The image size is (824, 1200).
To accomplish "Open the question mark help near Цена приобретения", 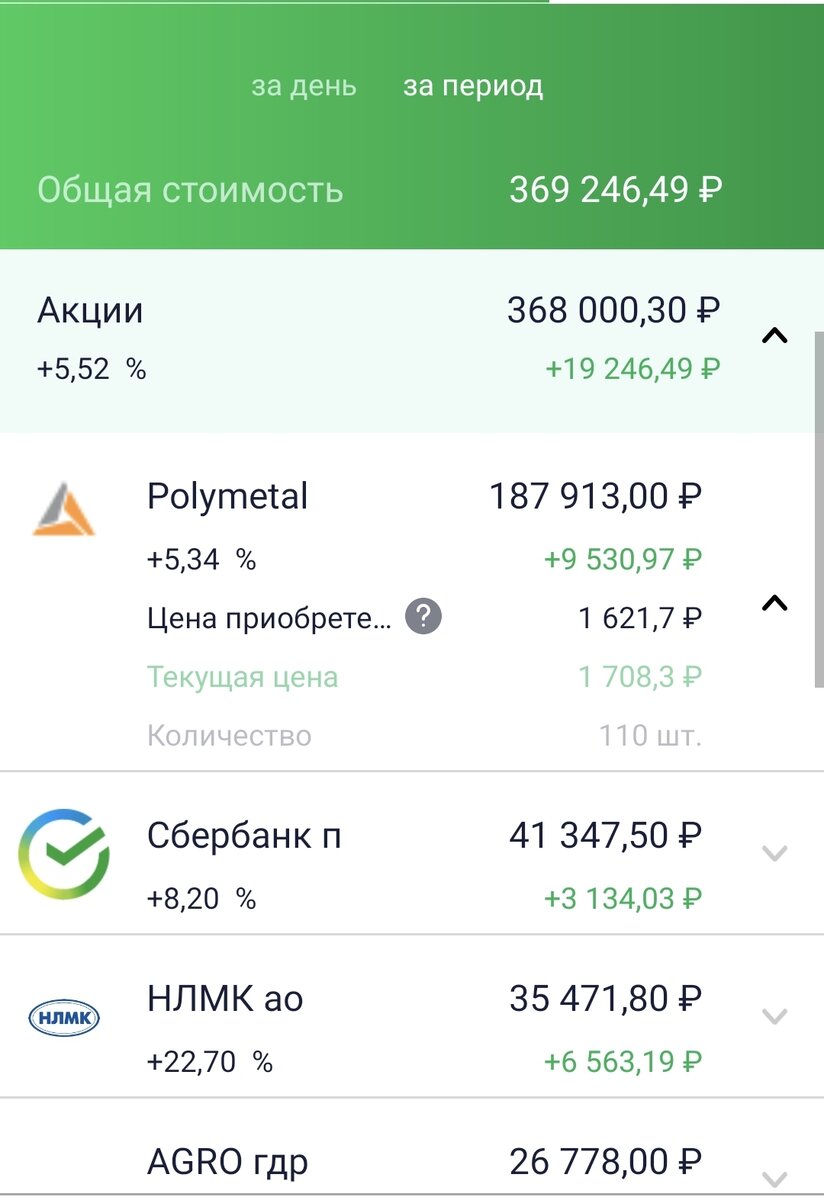I will pos(421,617).
